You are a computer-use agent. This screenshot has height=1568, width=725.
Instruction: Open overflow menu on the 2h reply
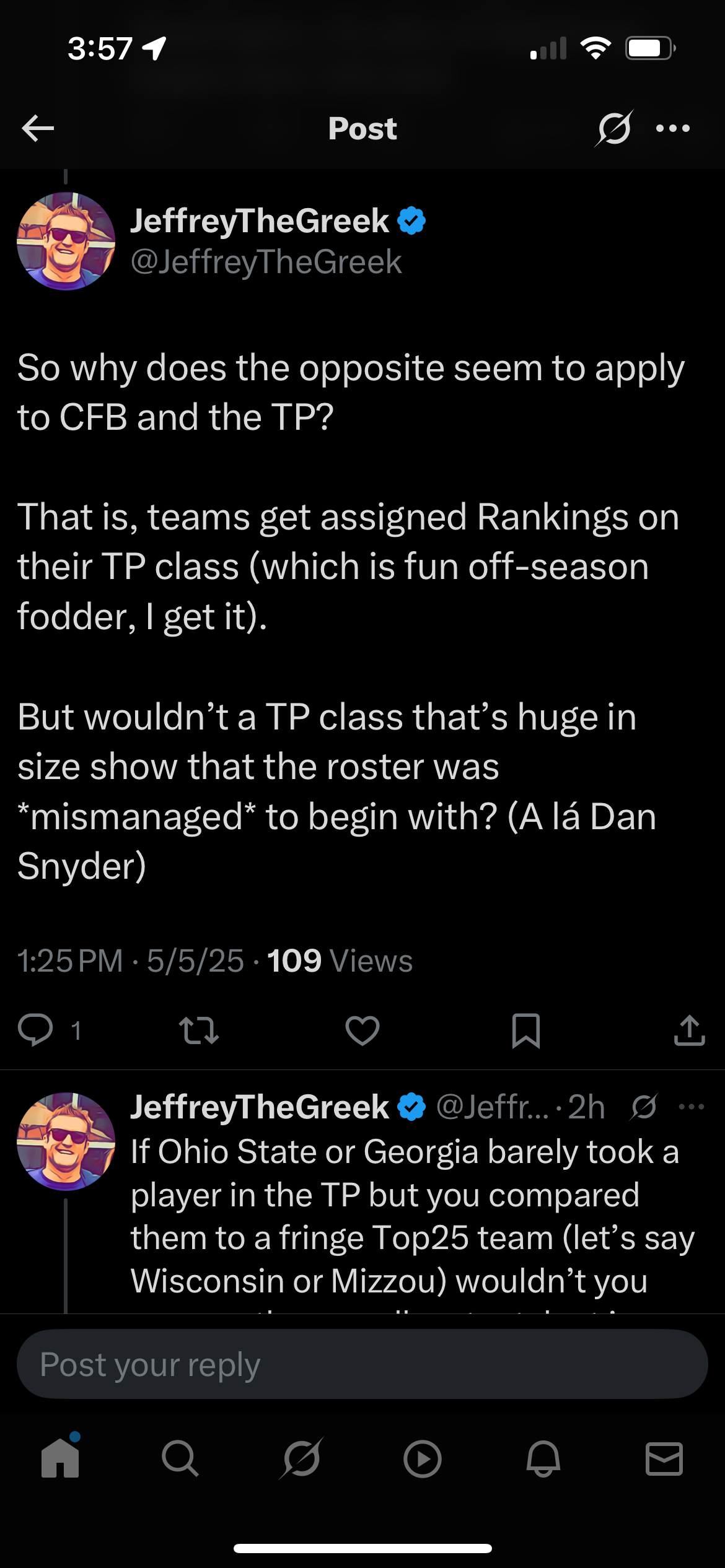tap(692, 1107)
